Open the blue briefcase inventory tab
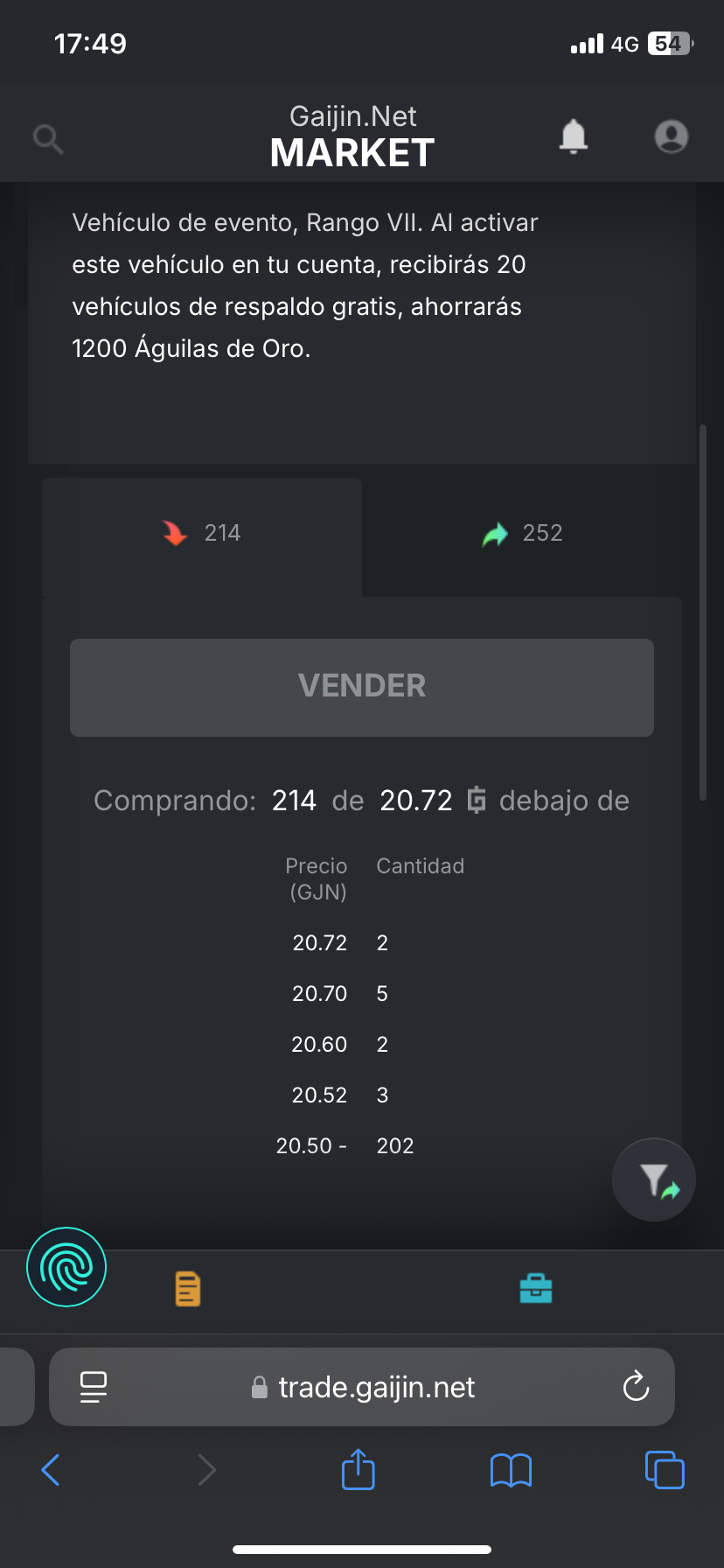This screenshot has height=1568, width=724. [x=535, y=1289]
